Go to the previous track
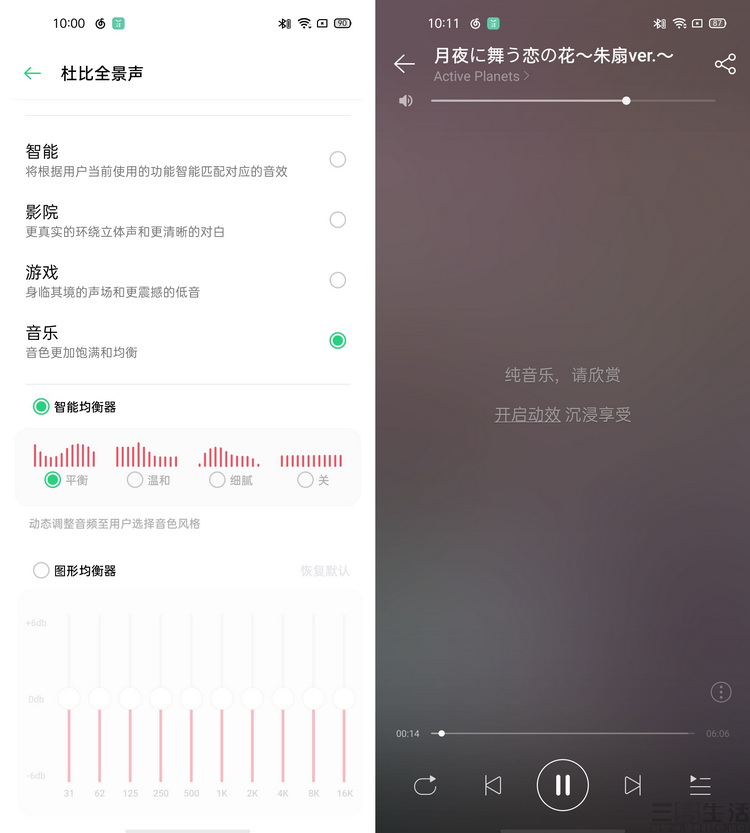 [493, 785]
